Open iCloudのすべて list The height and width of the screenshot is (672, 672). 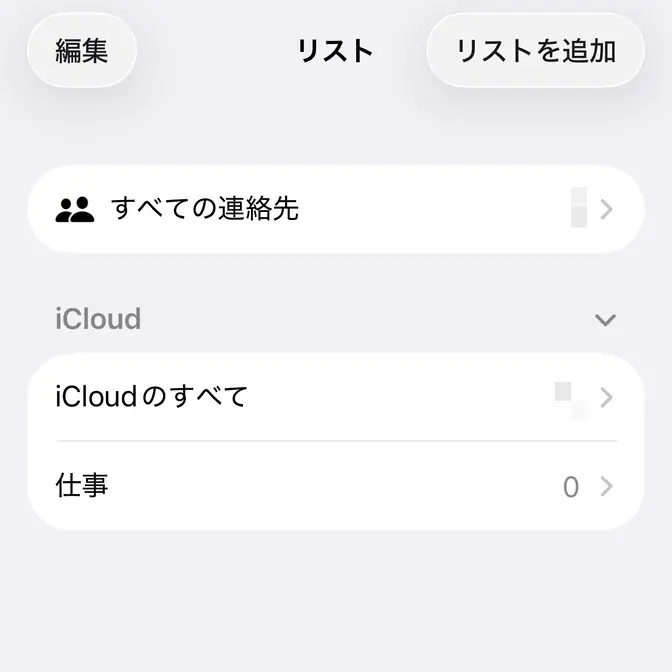coord(335,397)
